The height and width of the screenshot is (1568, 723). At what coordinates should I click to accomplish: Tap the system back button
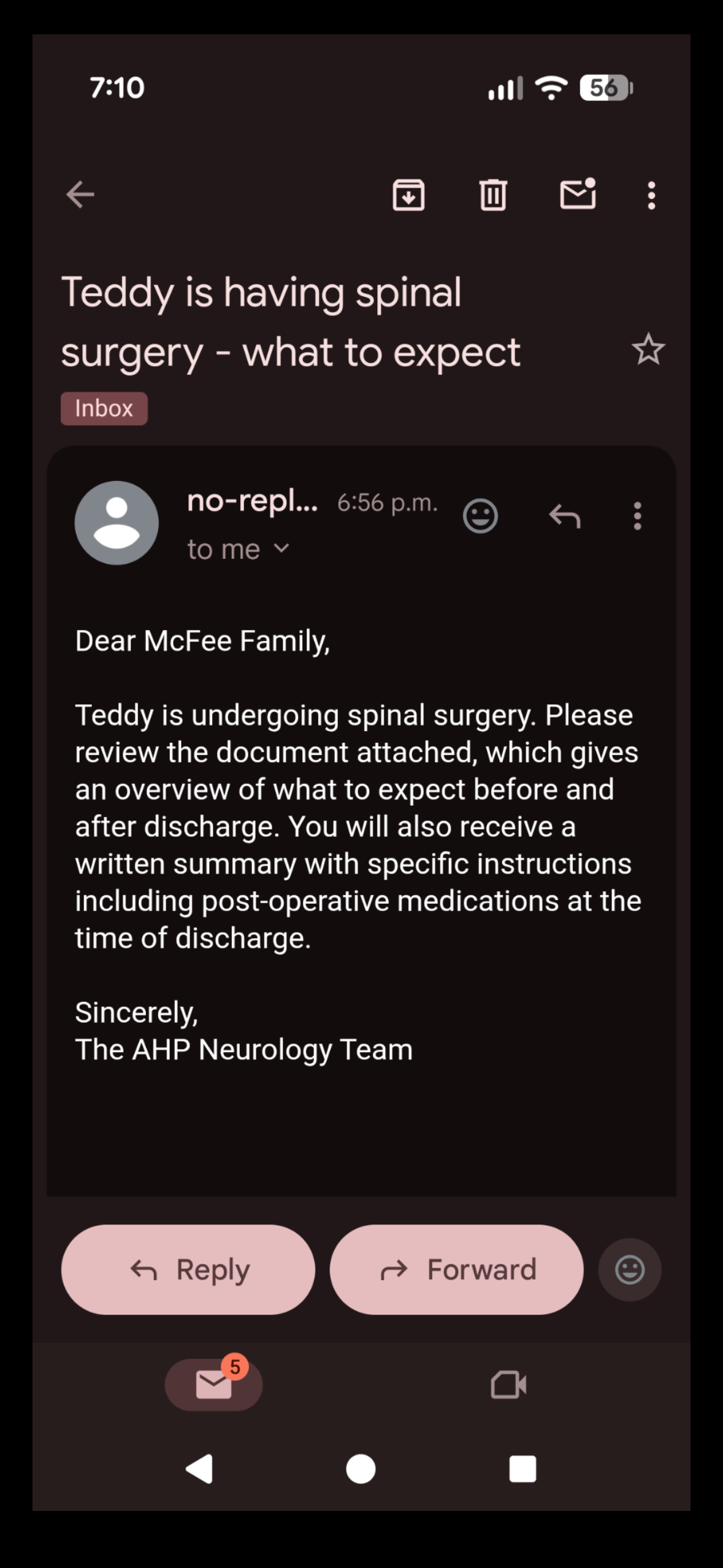point(199,1469)
